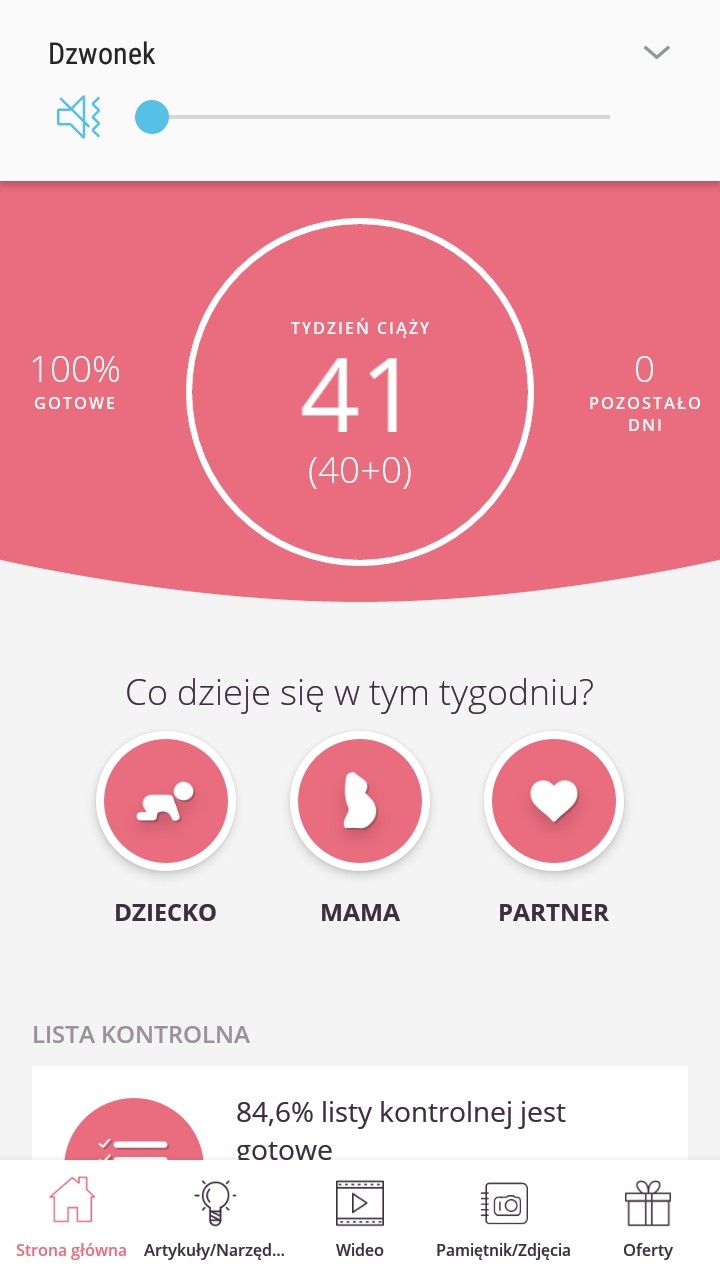Expand the Dzwonek volume panel chevron

656,53
